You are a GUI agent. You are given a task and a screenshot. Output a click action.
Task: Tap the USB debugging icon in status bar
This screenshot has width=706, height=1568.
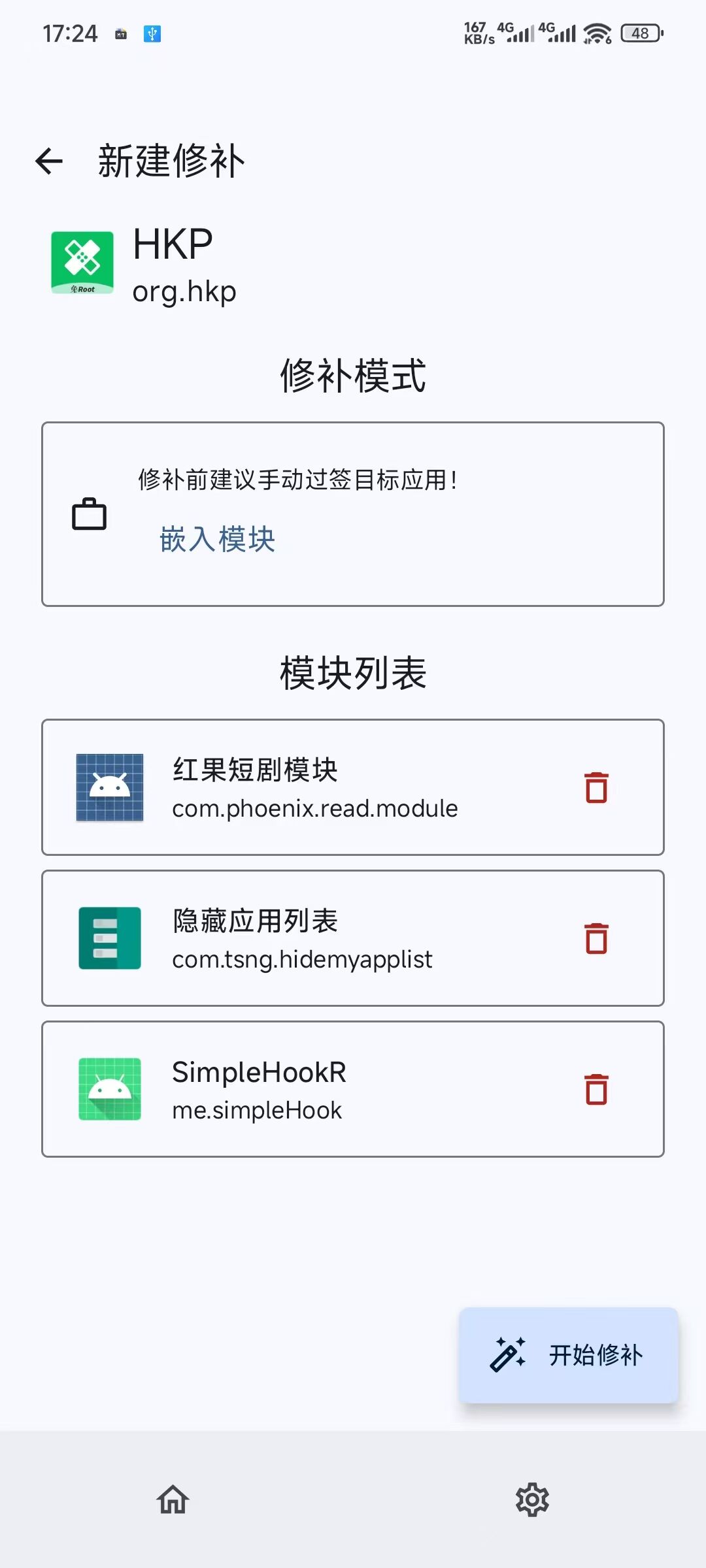point(152,34)
